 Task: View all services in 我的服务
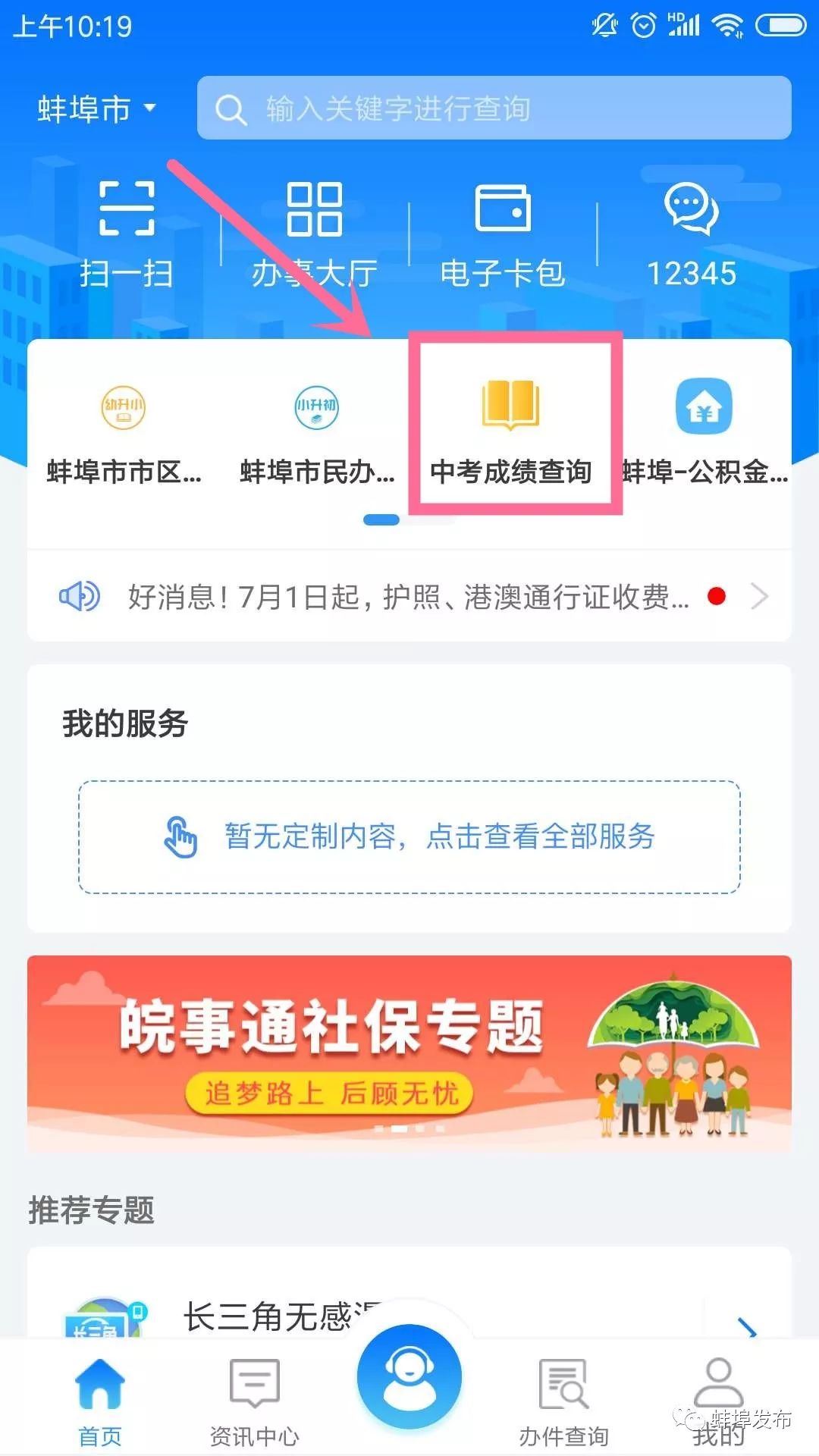tap(409, 836)
